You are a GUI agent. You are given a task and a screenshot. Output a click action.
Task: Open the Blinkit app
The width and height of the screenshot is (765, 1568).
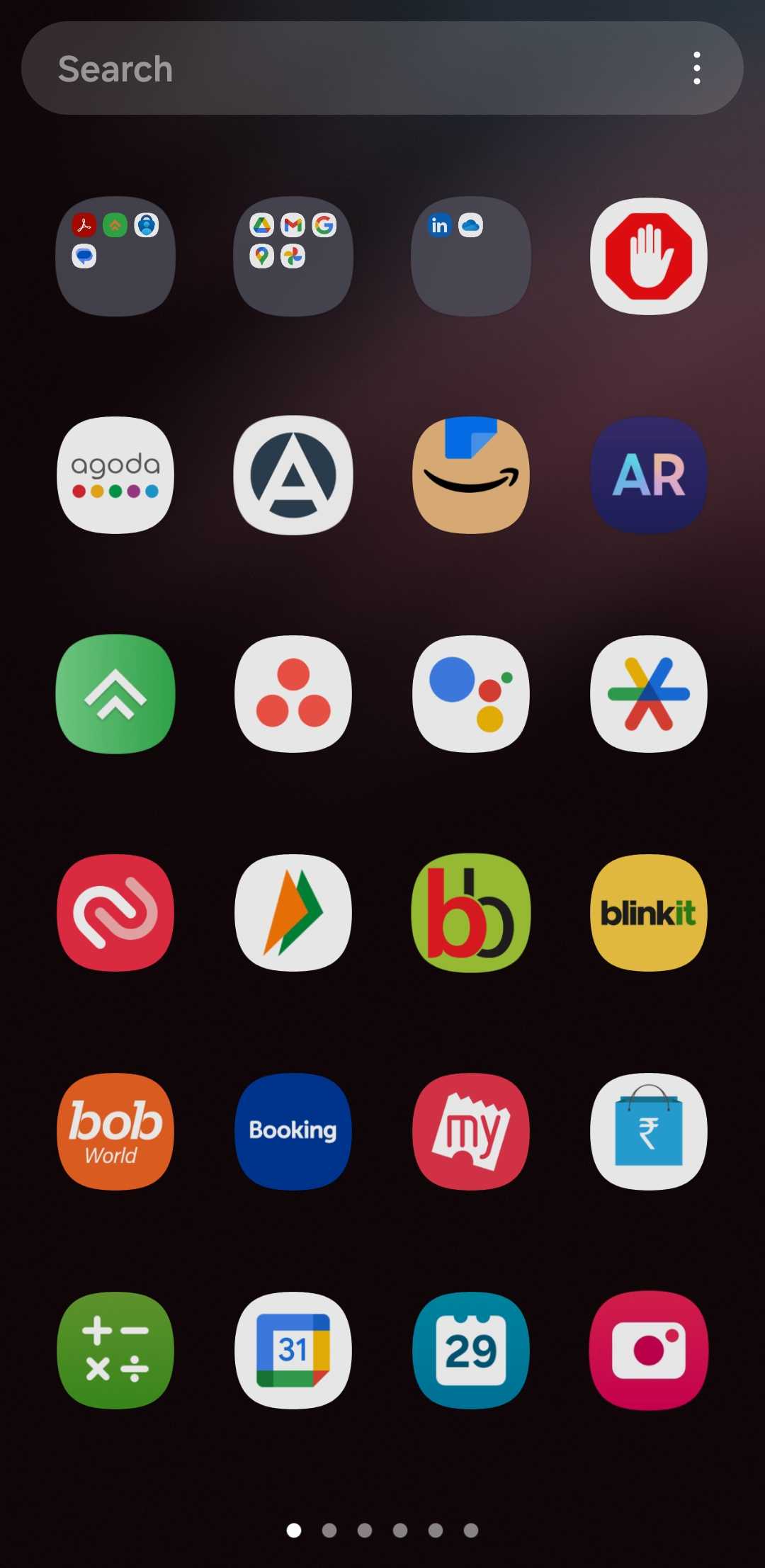(649, 912)
